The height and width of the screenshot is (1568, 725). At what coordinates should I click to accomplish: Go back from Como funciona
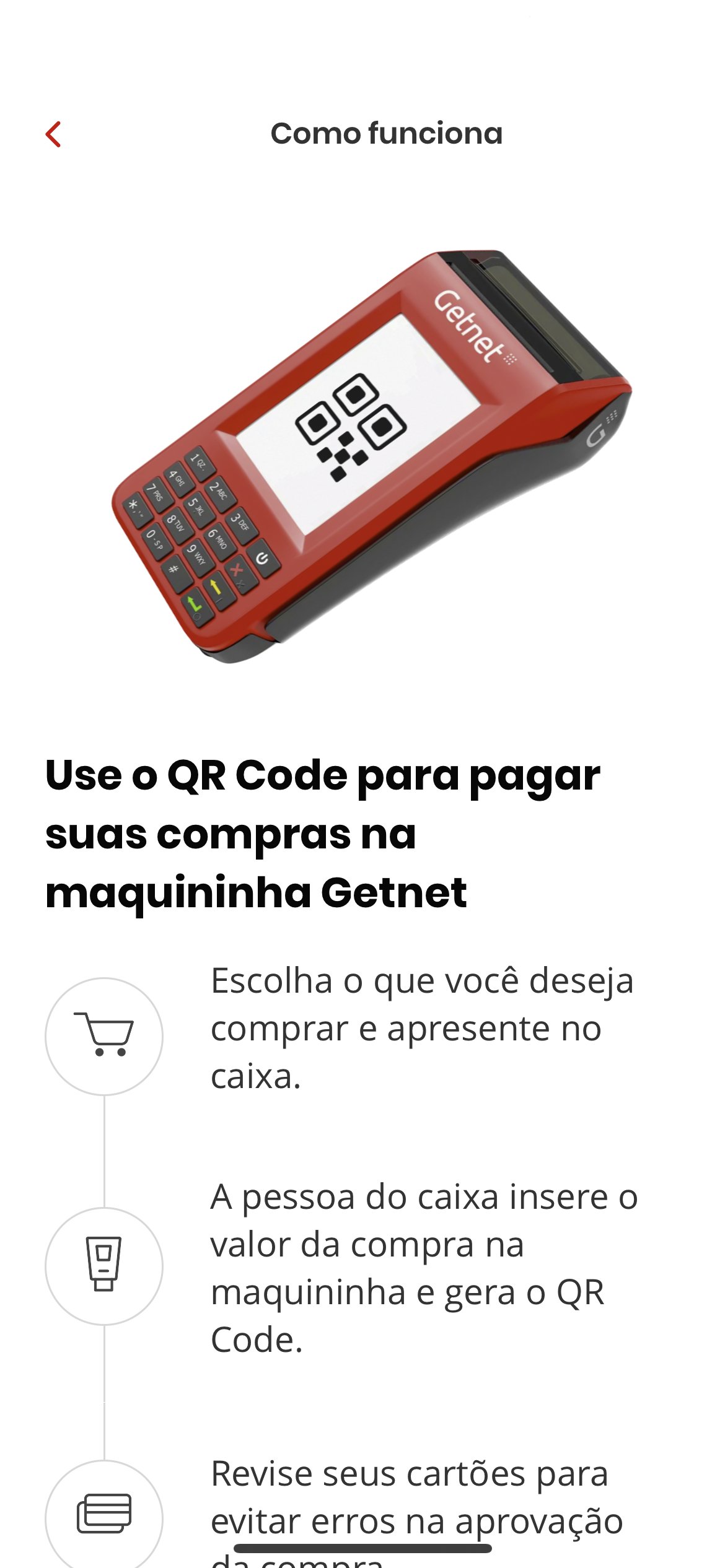point(53,134)
